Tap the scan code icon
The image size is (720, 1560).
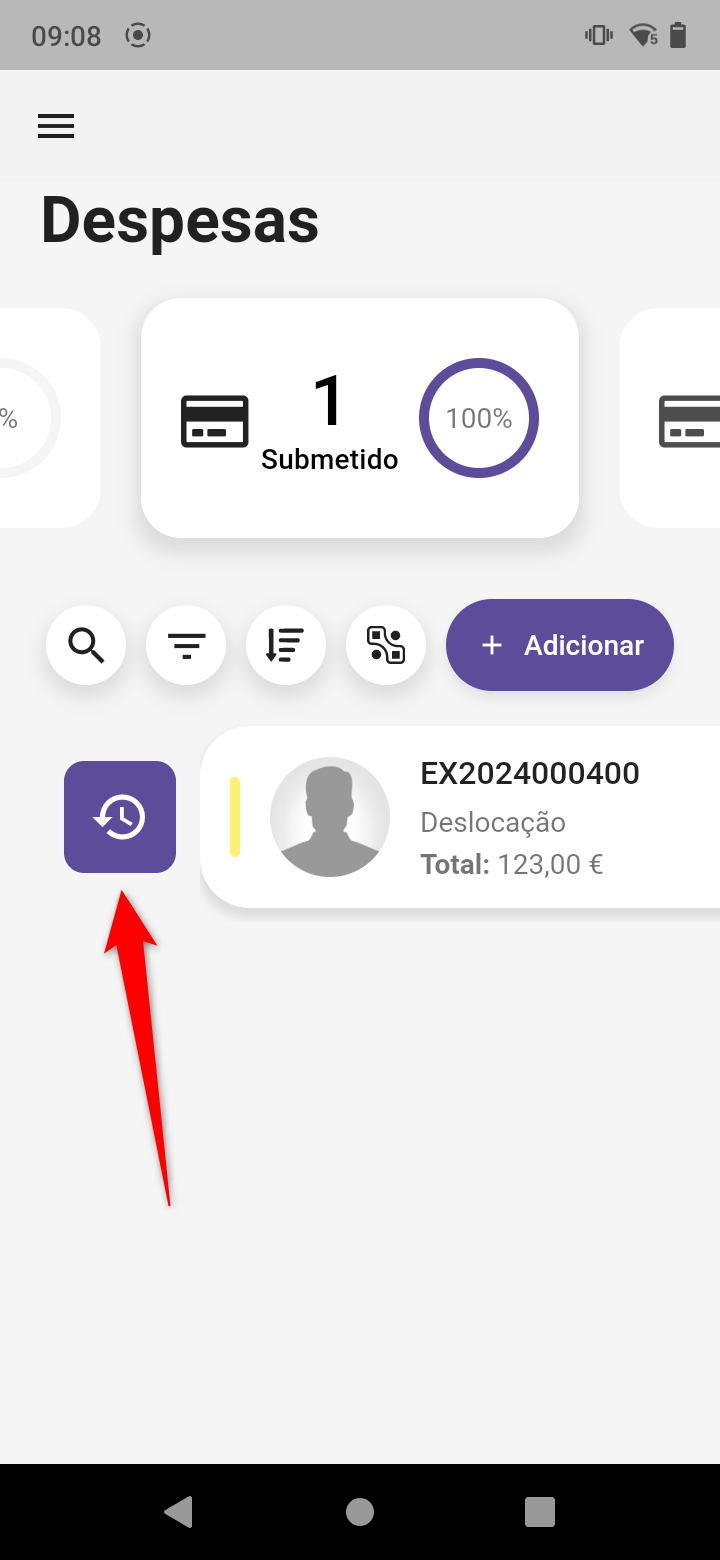[x=386, y=645]
